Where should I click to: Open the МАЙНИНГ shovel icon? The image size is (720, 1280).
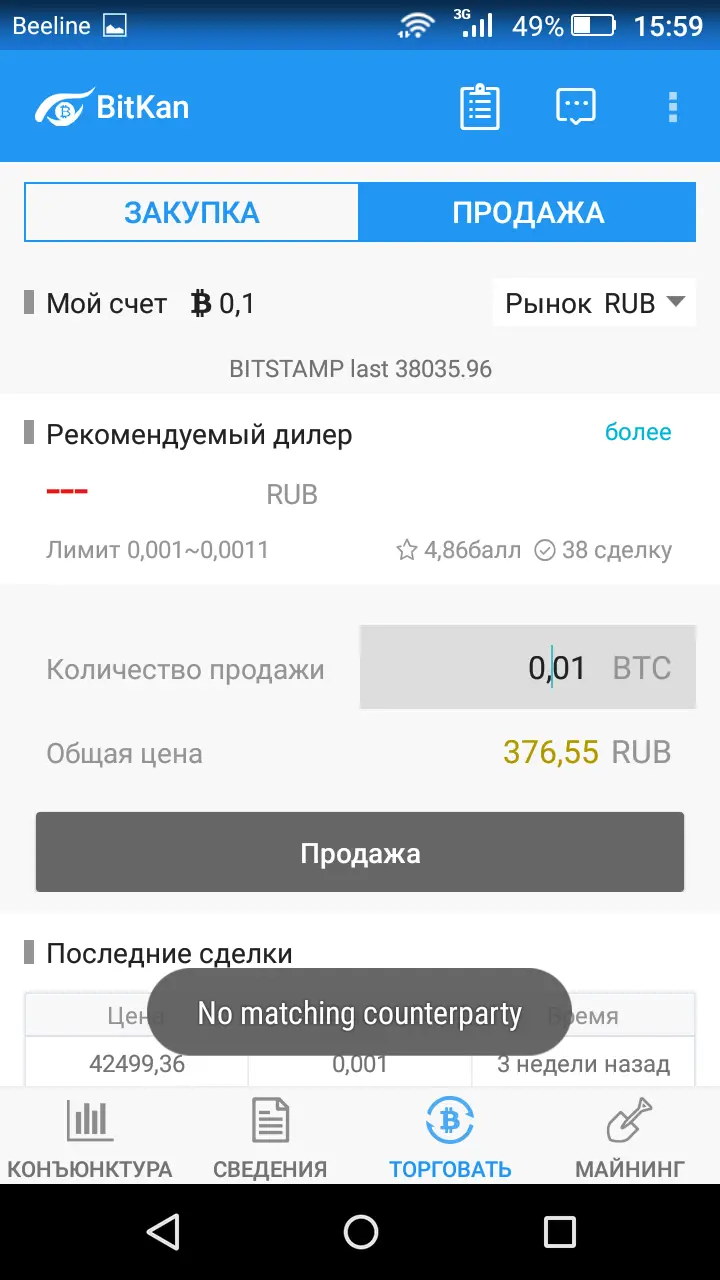click(630, 1135)
